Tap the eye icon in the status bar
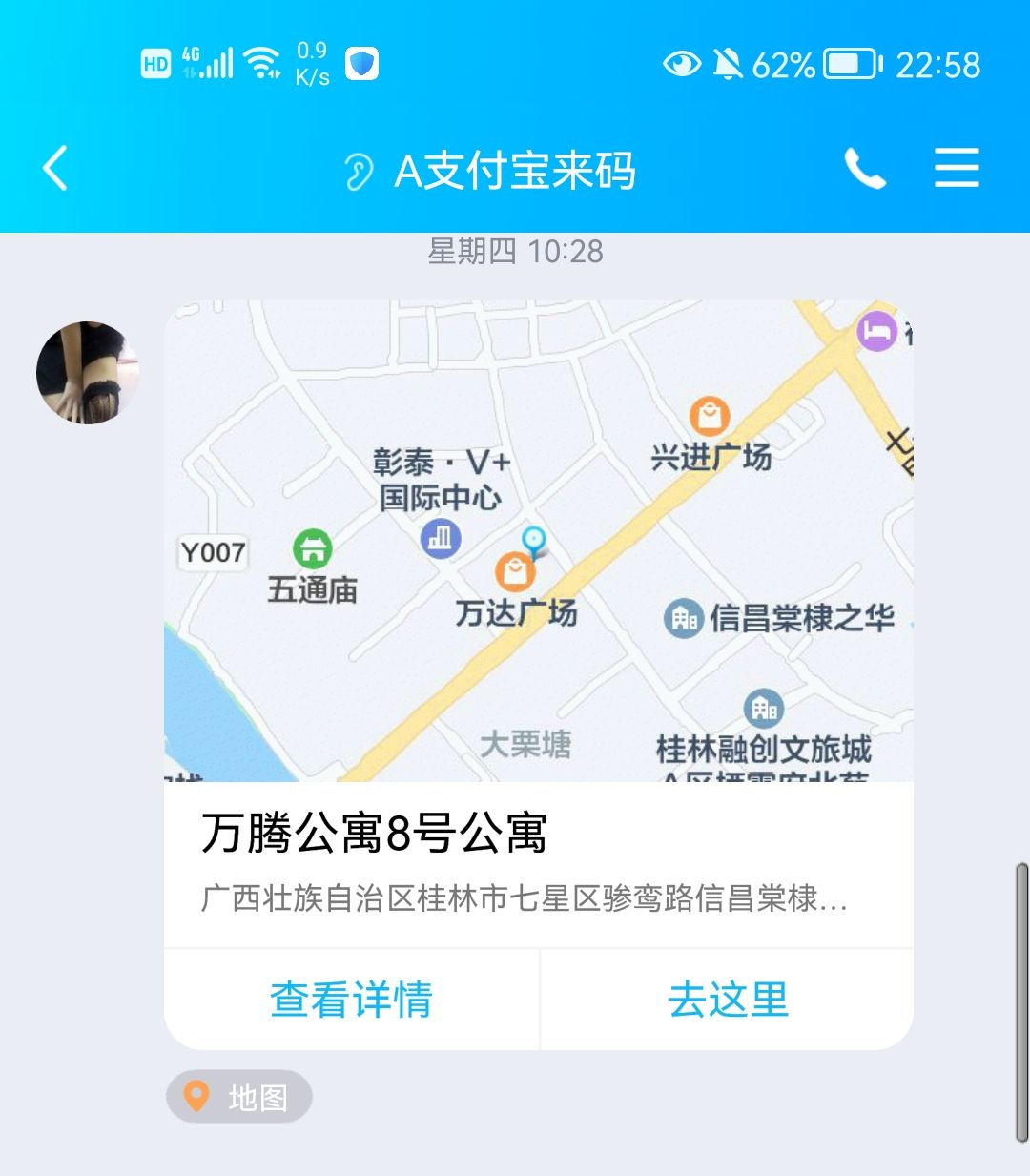Screen dimensions: 1030x1176 point(683,64)
